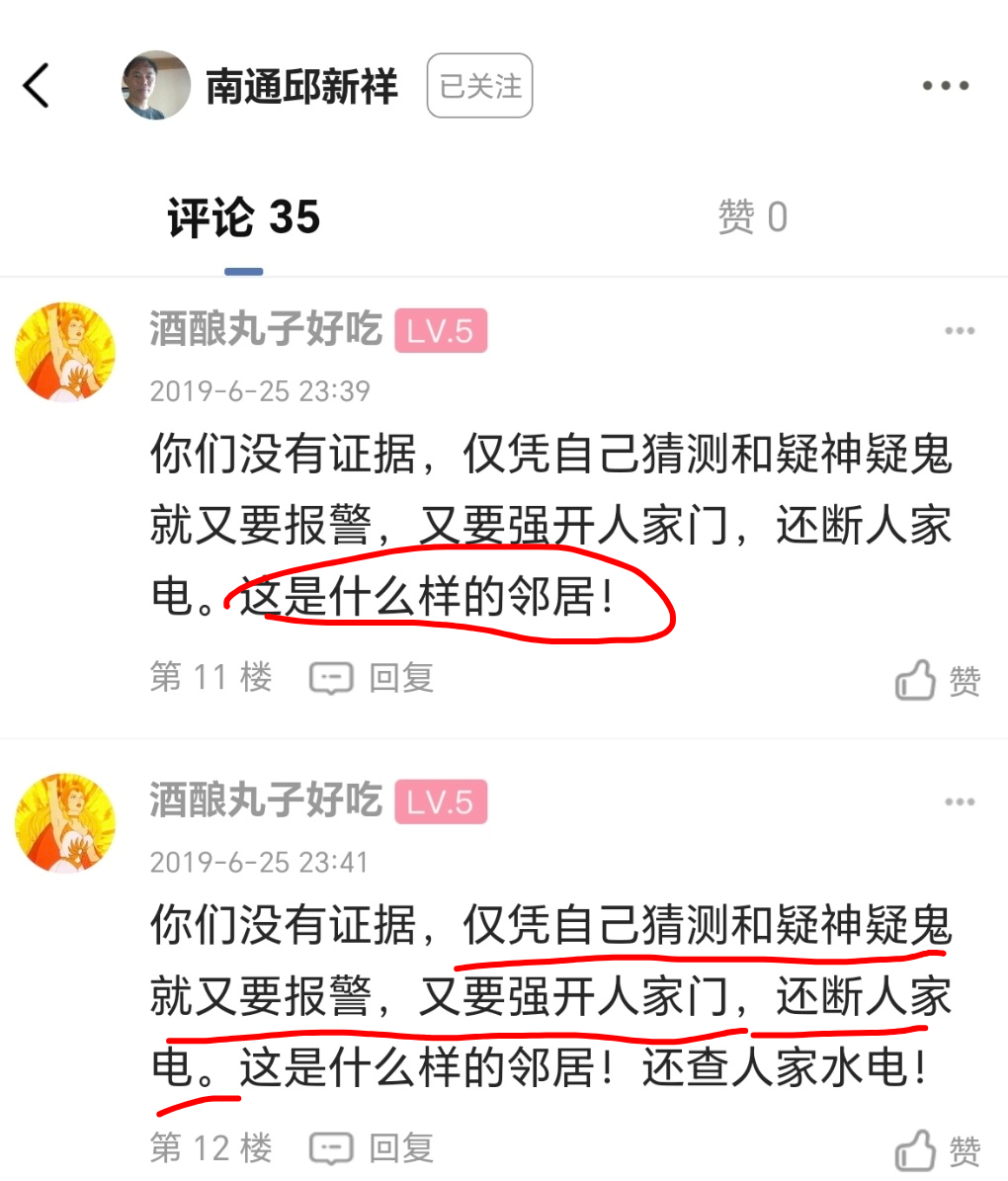Open more options for the 第 11 楼 comment
This screenshot has height=1181, width=1008.
tap(959, 331)
